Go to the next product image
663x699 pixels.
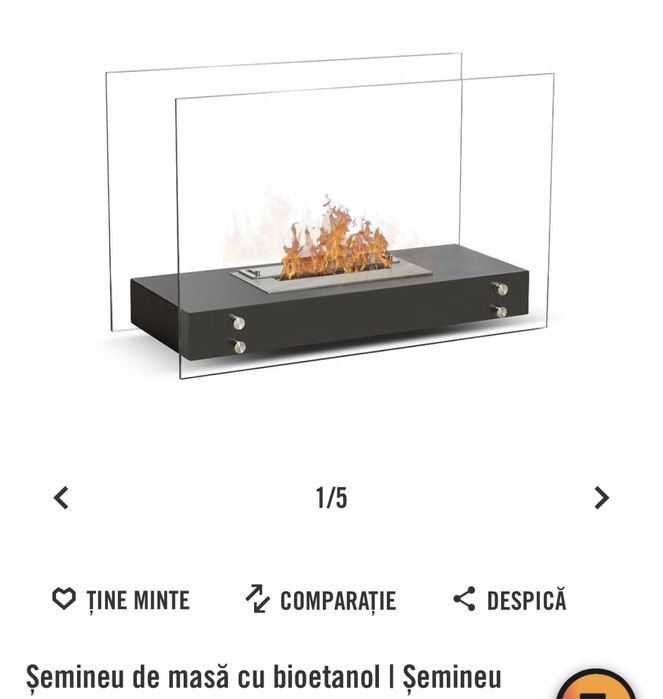coord(601,498)
